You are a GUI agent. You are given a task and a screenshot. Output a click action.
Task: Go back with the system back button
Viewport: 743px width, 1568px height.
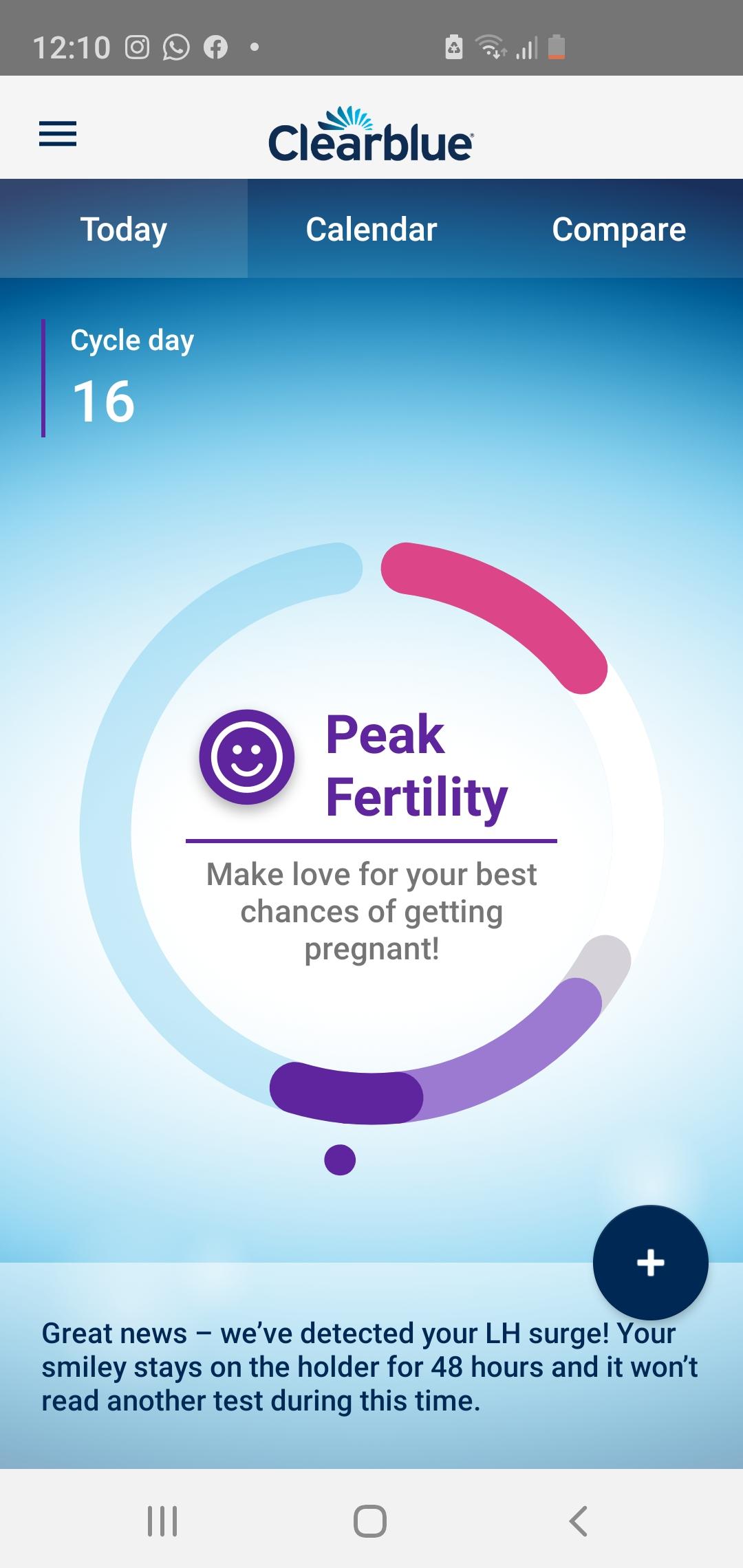pos(579,1521)
